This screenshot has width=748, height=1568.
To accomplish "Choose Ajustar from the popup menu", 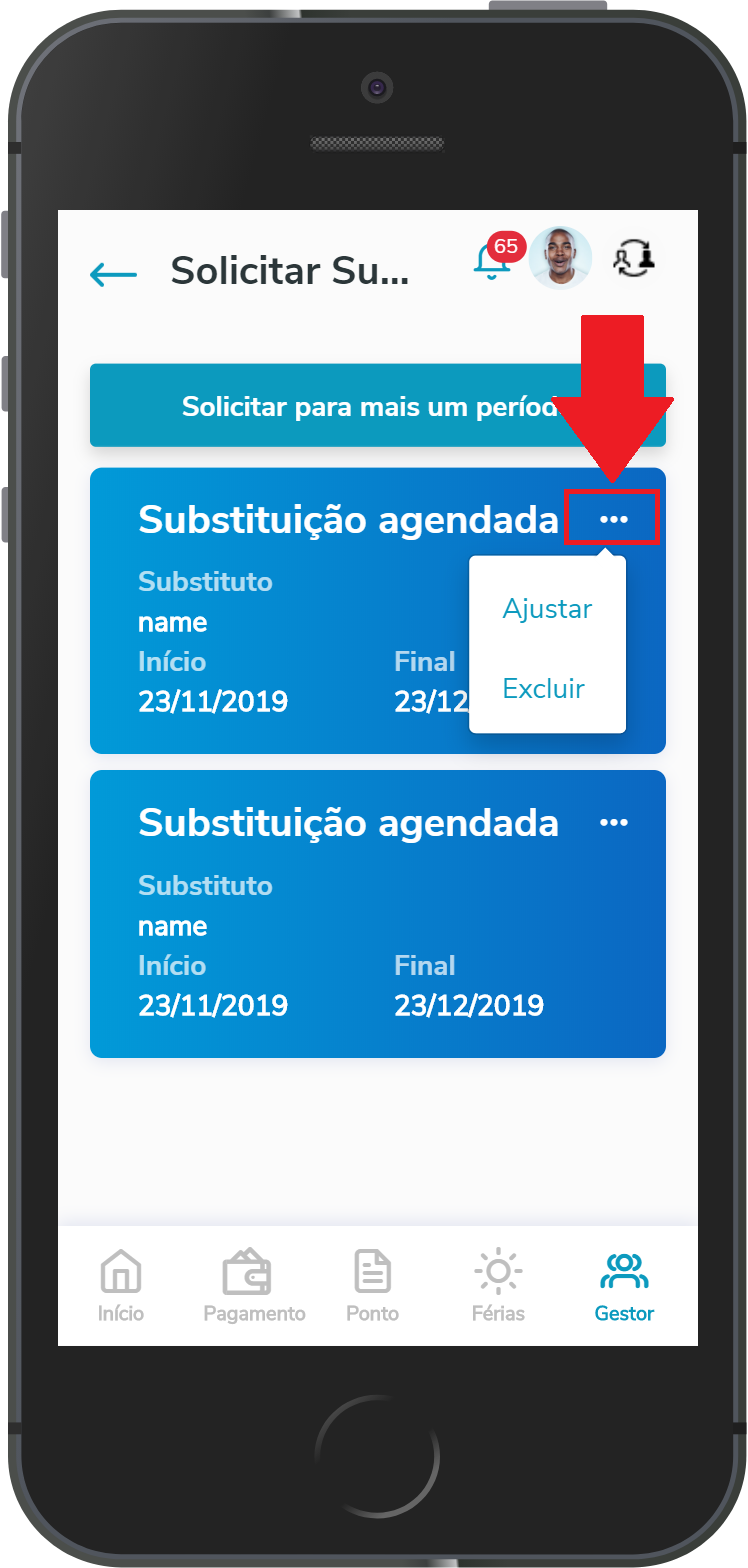I will (547, 609).
